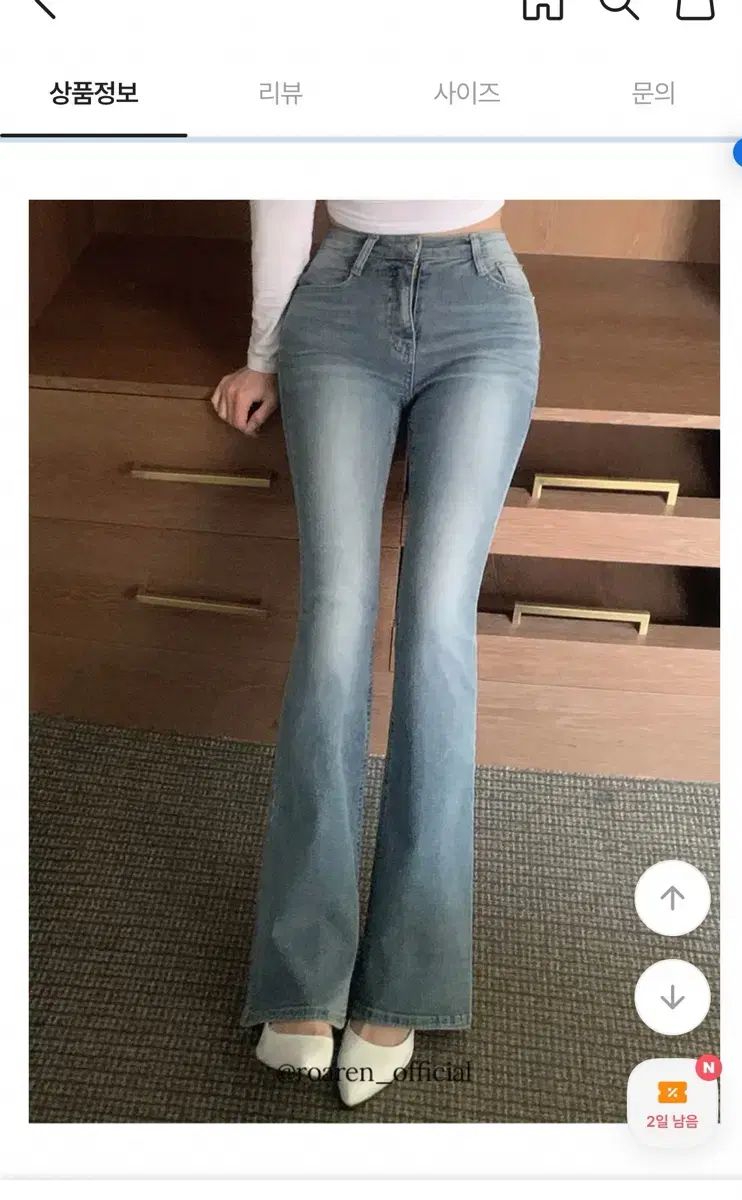742x1200 pixels.
Task: Switch to the 사이즈 tab
Action: 466,94
